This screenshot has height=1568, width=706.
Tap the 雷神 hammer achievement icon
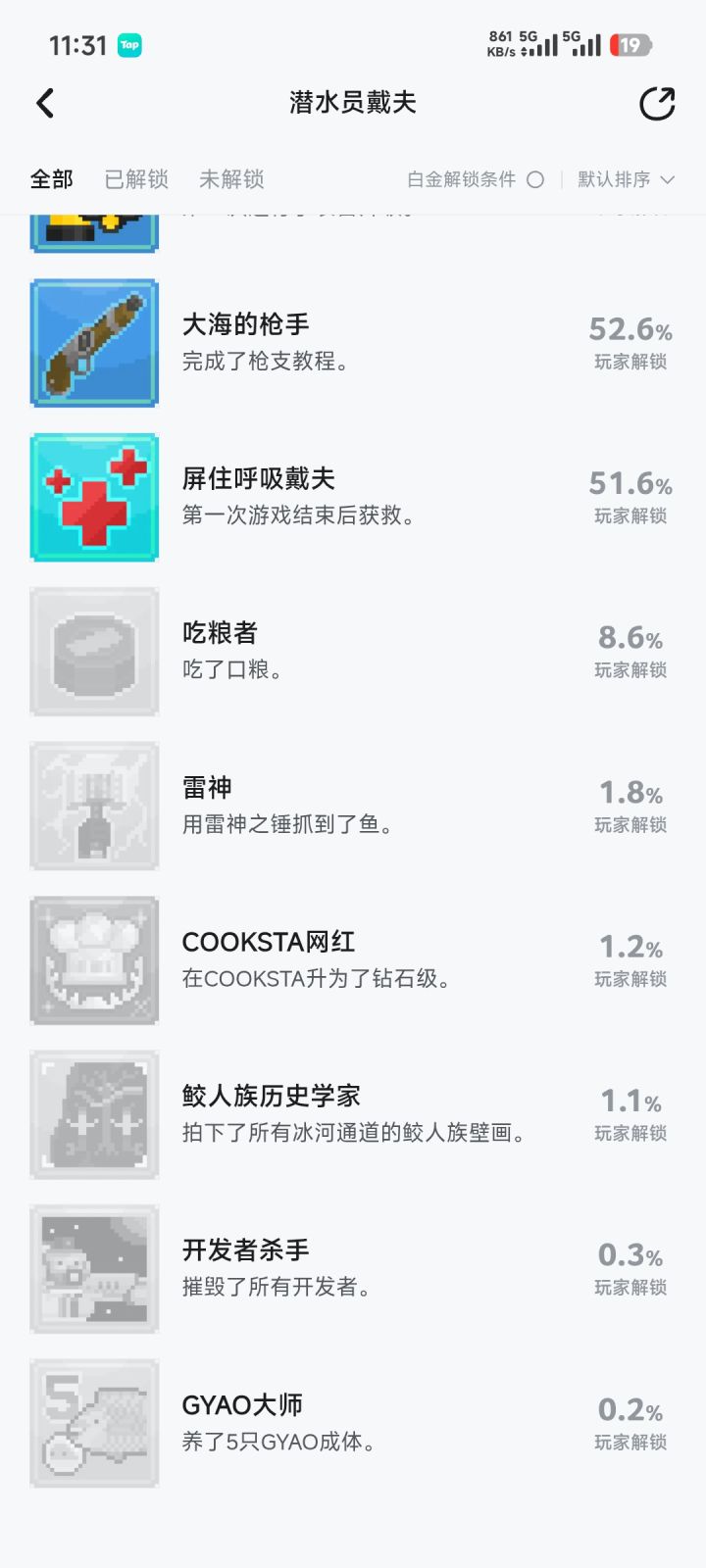click(94, 805)
